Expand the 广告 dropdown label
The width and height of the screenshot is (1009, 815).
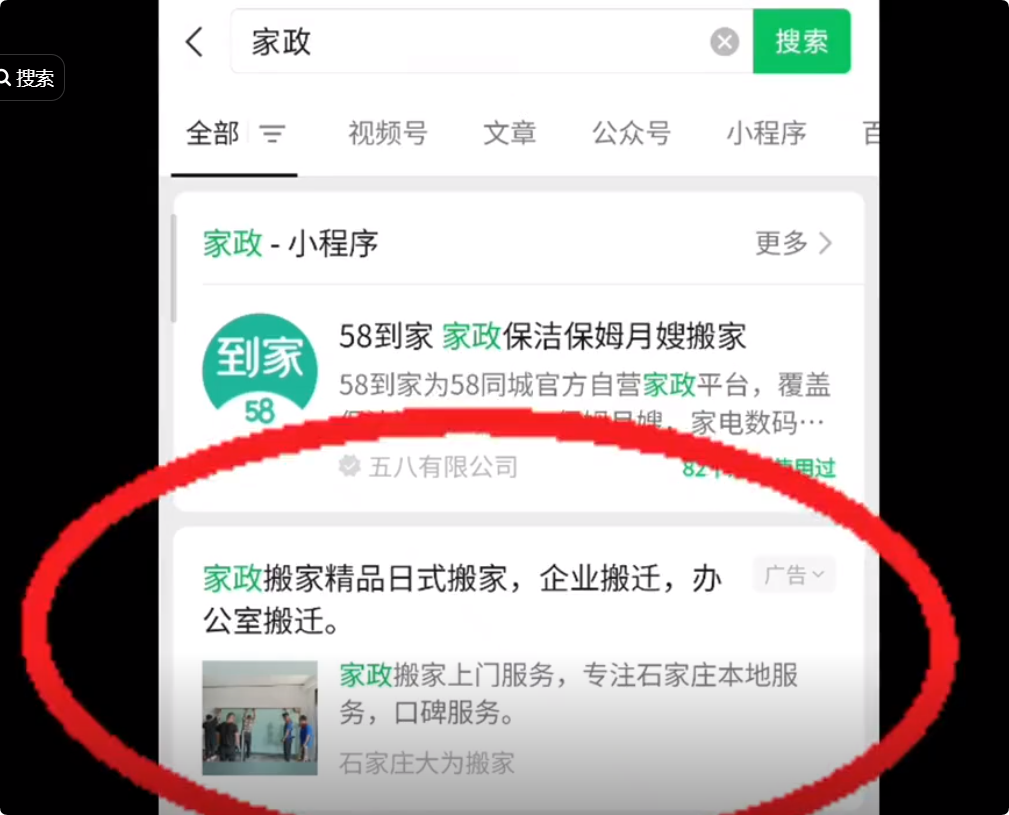click(x=794, y=575)
